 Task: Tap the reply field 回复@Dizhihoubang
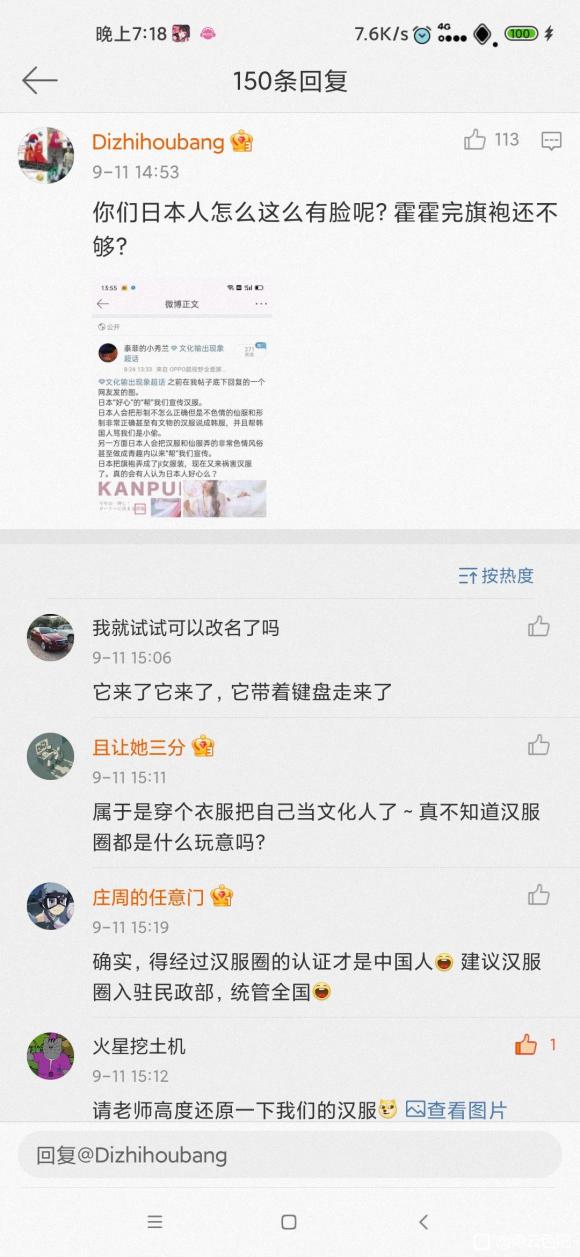289,1156
